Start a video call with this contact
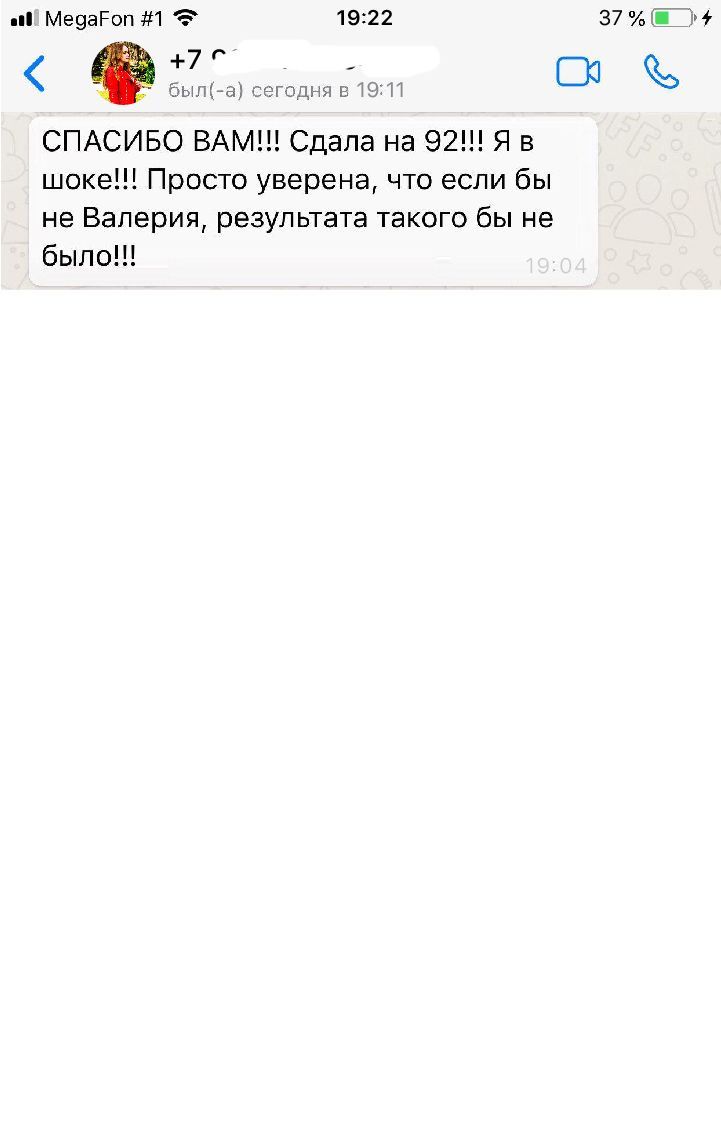The width and height of the screenshot is (721, 1135). 578,72
